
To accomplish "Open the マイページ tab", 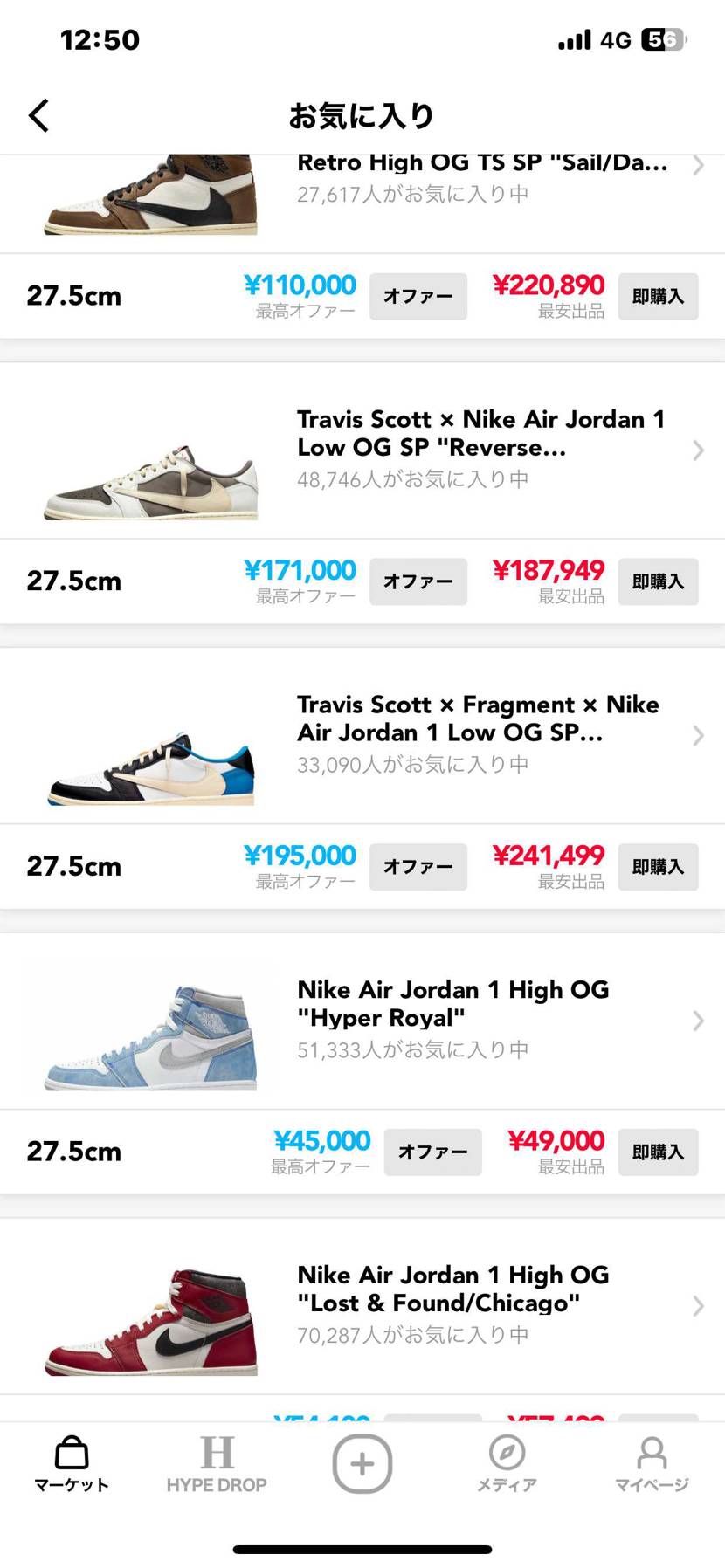I will click(652, 1464).
